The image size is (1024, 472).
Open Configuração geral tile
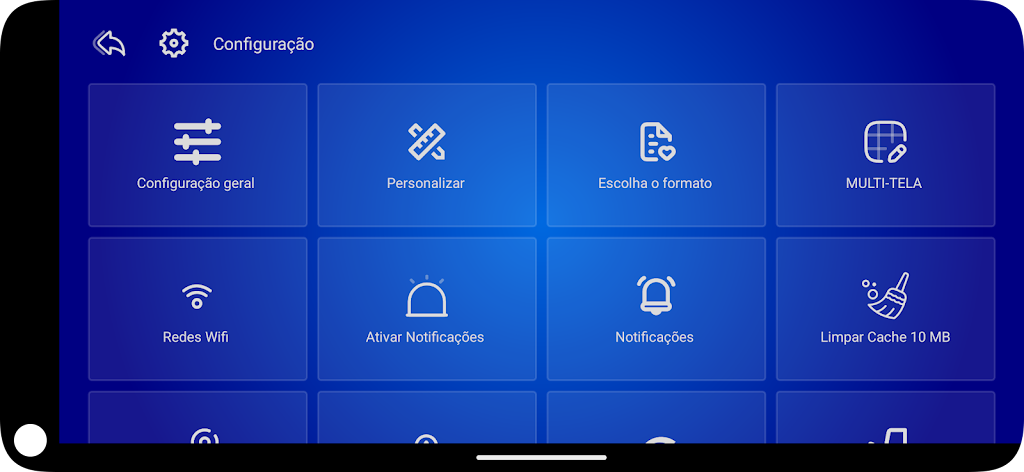(197, 155)
